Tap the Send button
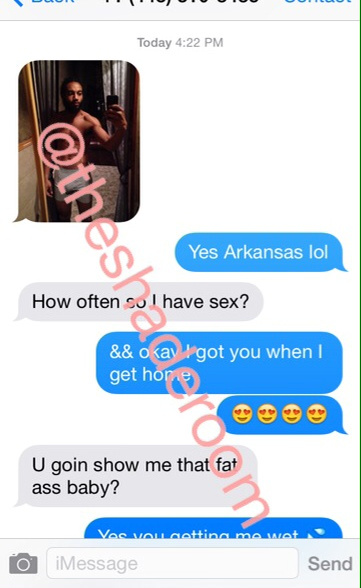Image resolution: width=361 pixels, height=588 pixels. click(330, 564)
